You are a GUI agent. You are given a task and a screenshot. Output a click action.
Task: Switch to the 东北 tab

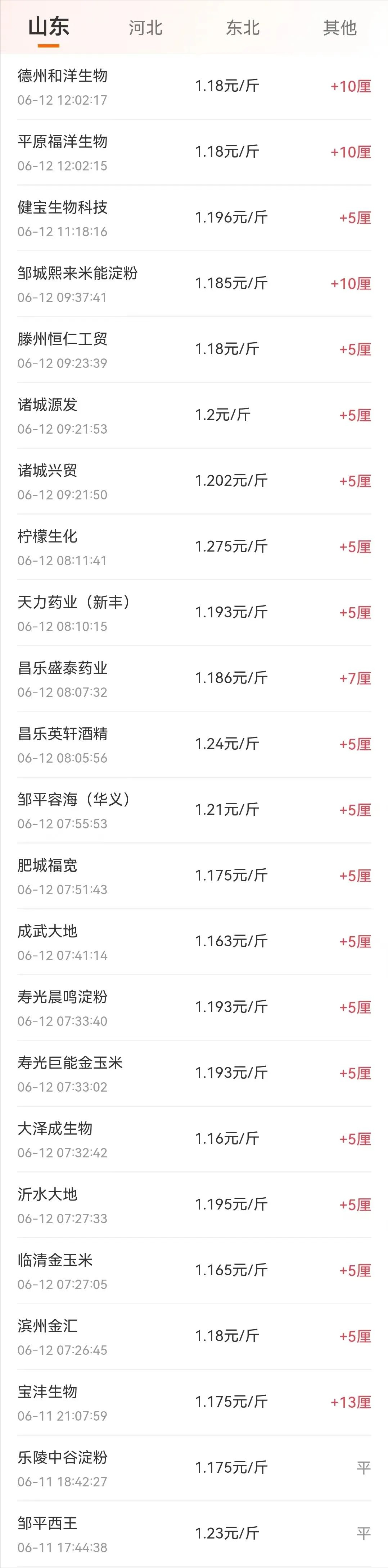pyautogui.click(x=243, y=27)
